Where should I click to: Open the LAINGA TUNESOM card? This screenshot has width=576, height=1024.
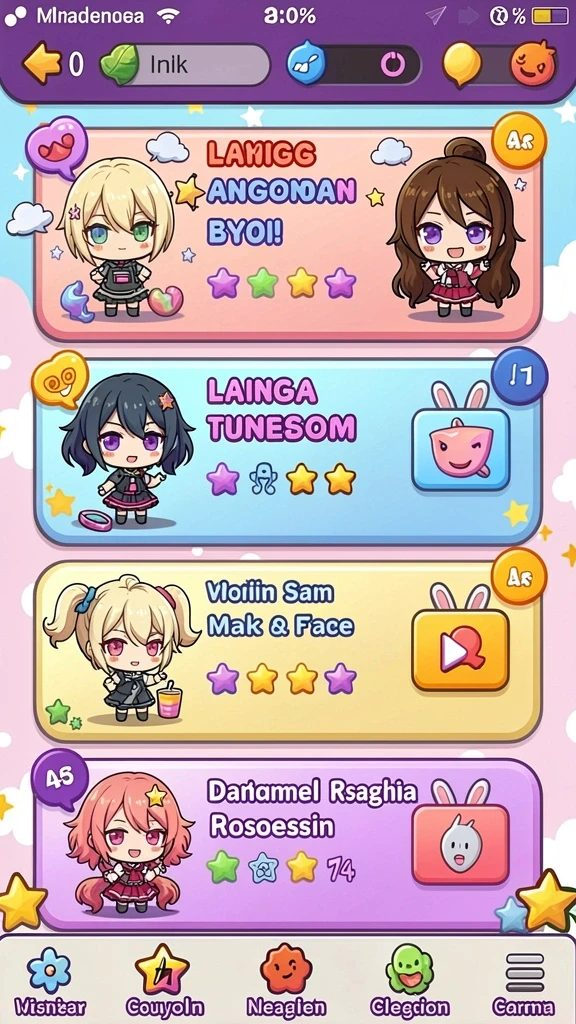287,451
